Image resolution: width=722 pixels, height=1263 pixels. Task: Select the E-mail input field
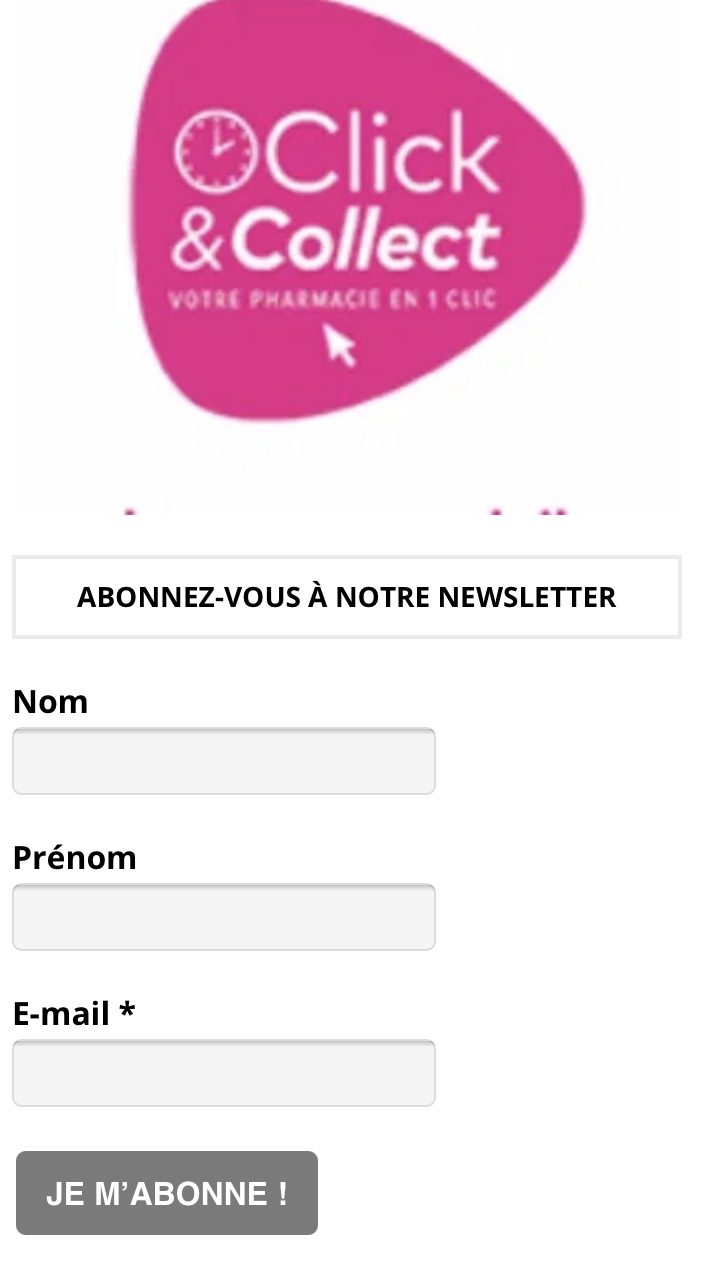coord(224,1073)
